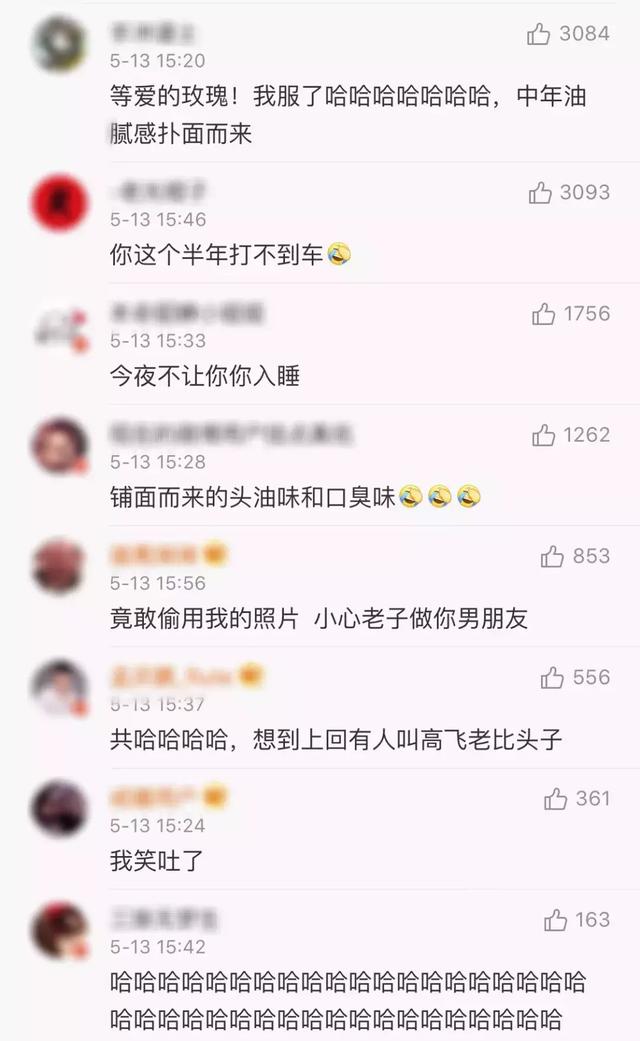Open the comment '竟敢偷用我的照片 小心老子做你男朋友'
The width and height of the screenshot is (640, 1041).
pyautogui.click(x=318, y=619)
